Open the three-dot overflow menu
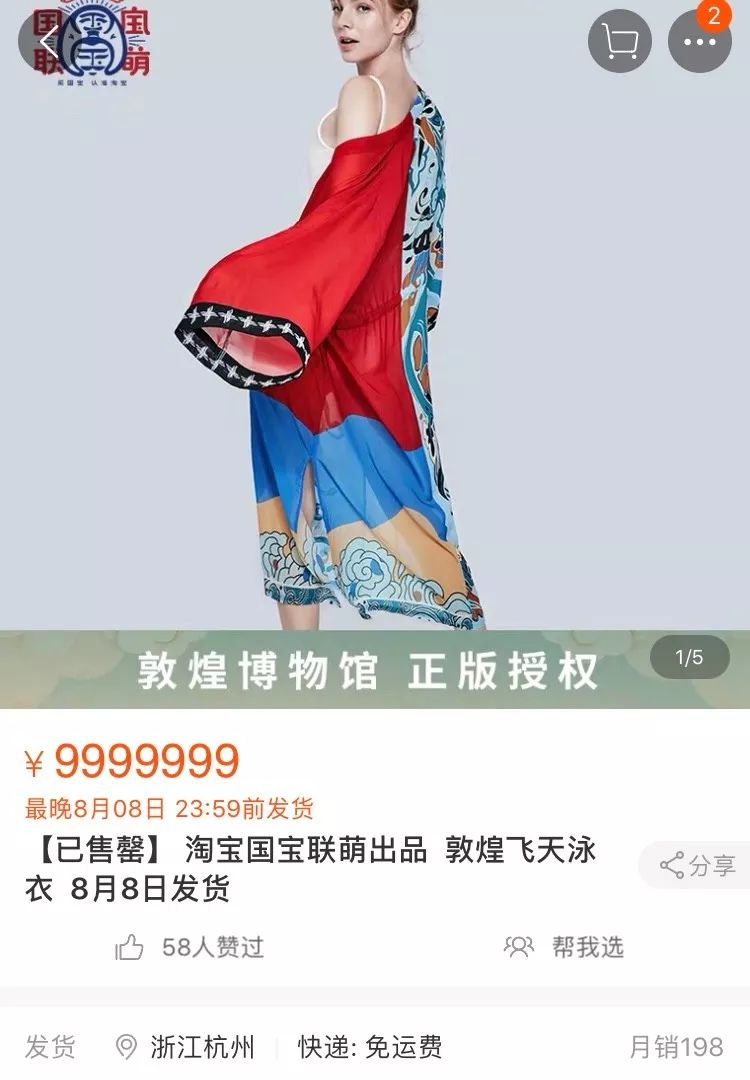 (x=699, y=41)
